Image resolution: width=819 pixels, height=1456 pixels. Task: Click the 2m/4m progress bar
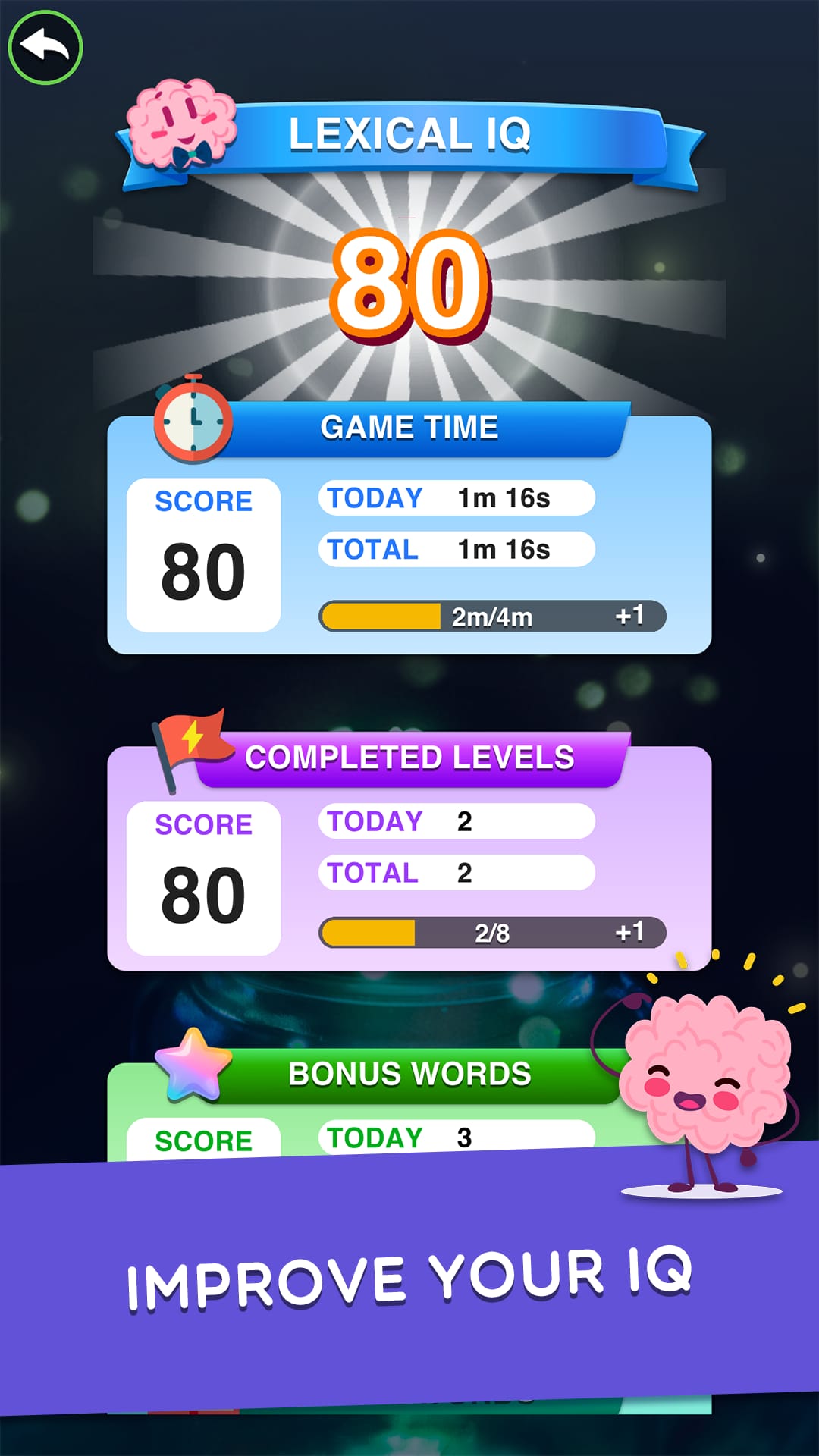click(493, 617)
